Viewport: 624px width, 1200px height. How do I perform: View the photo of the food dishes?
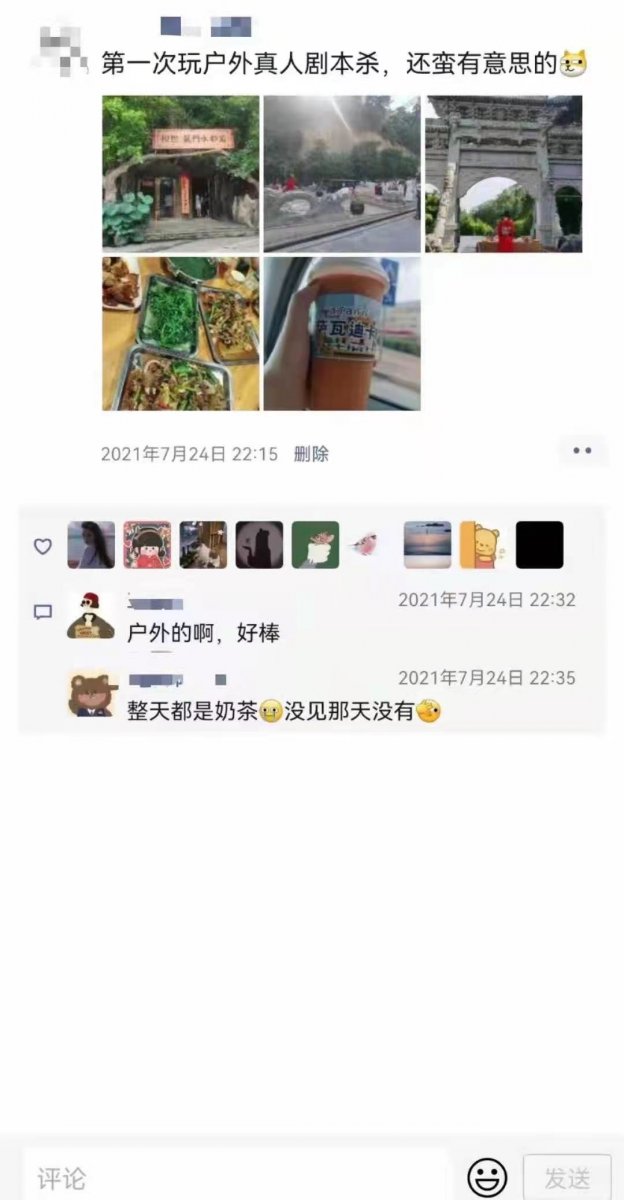[x=180, y=334]
